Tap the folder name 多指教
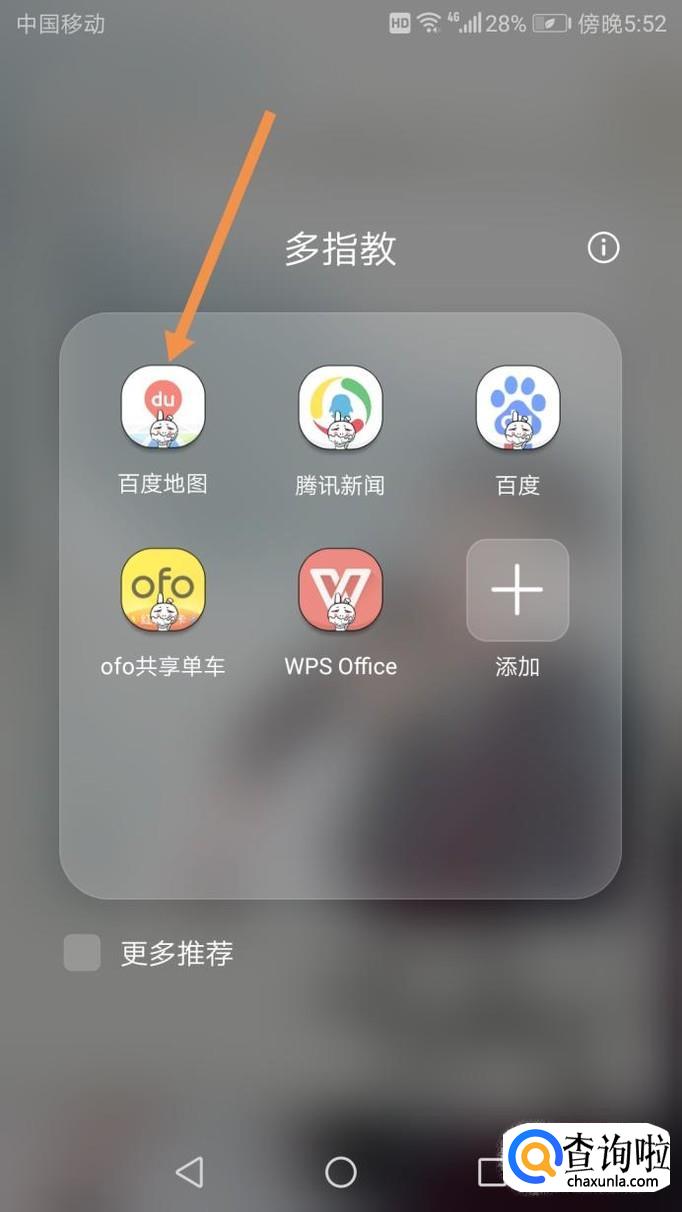The image size is (682, 1212). click(x=340, y=249)
